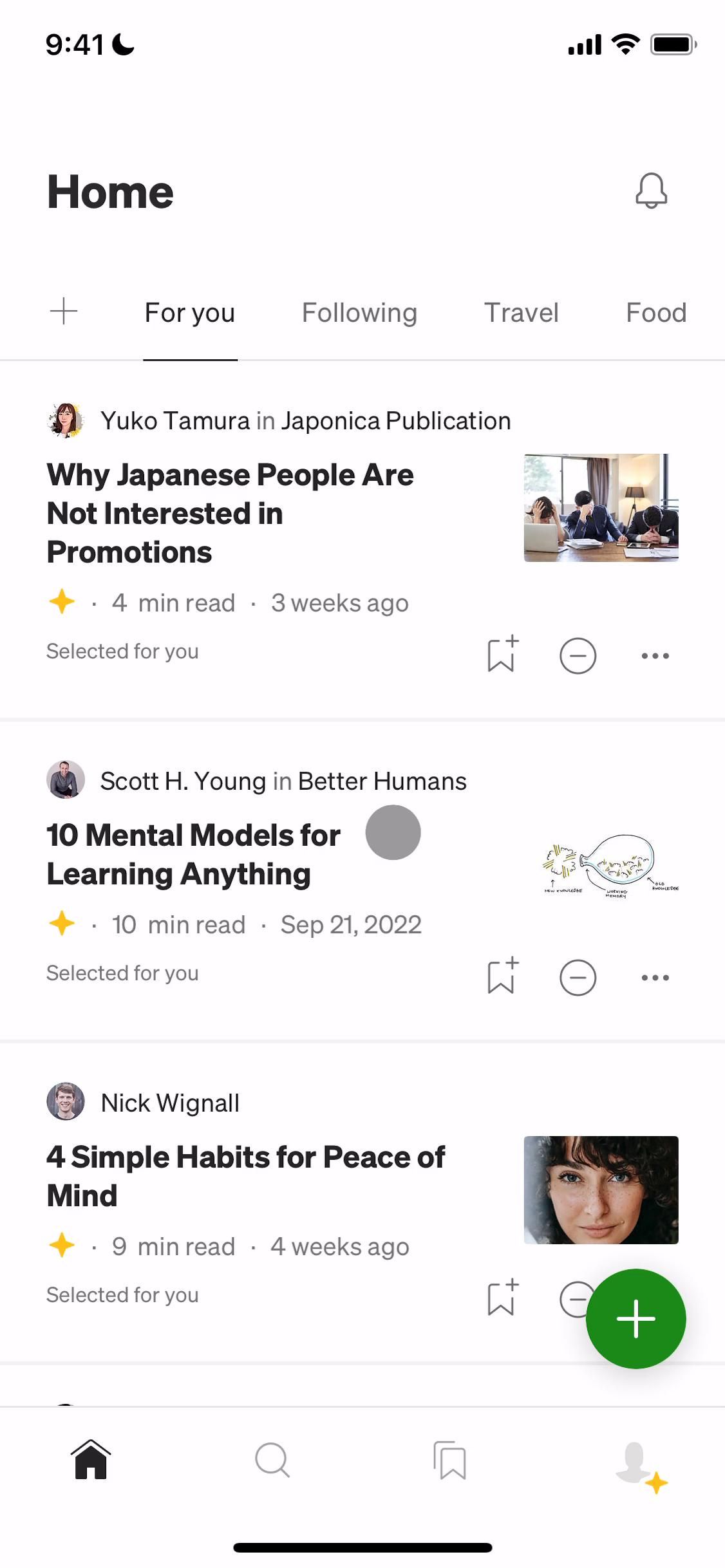Viewport: 725px width, 1568px height.
Task: Open the Food tab
Action: point(655,313)
